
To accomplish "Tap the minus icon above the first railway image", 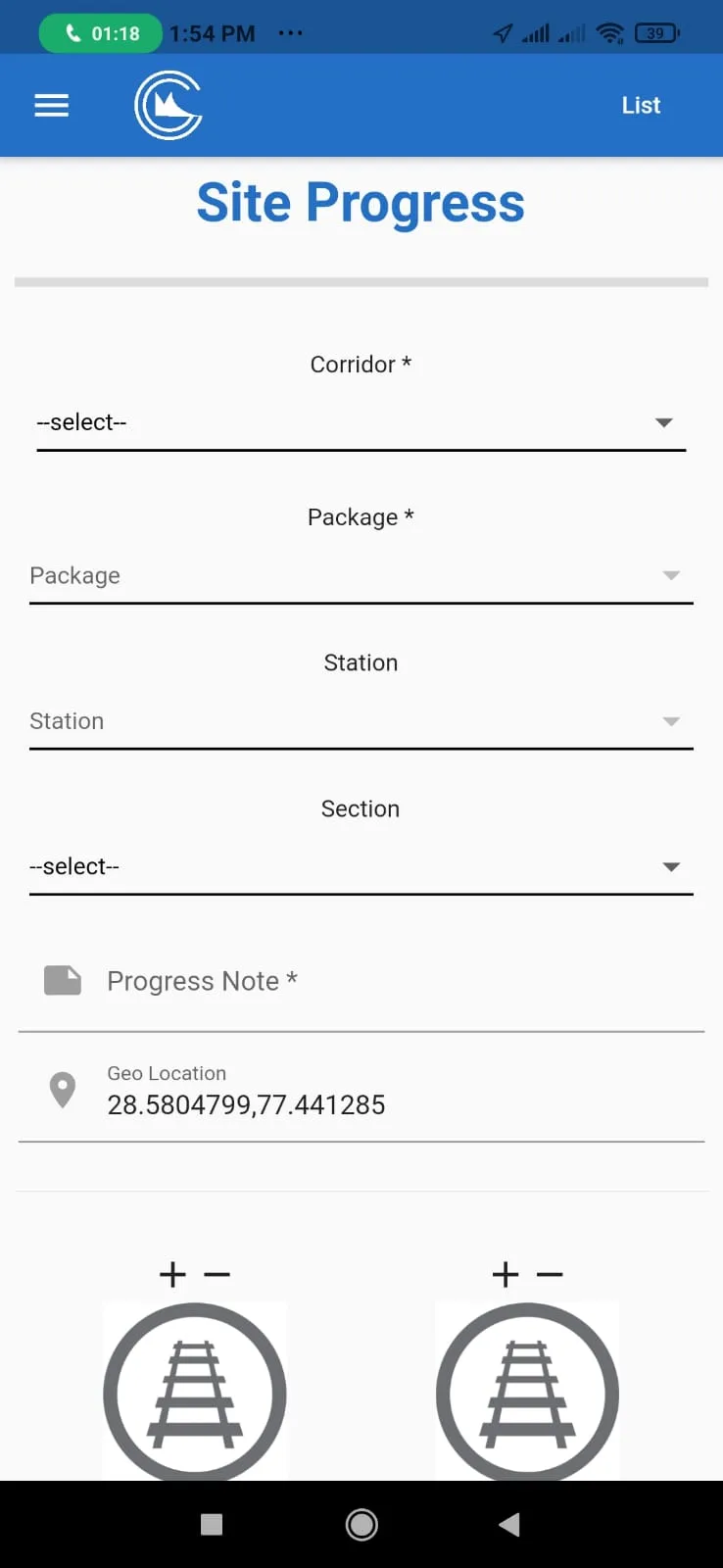I will coord(217,1274).
